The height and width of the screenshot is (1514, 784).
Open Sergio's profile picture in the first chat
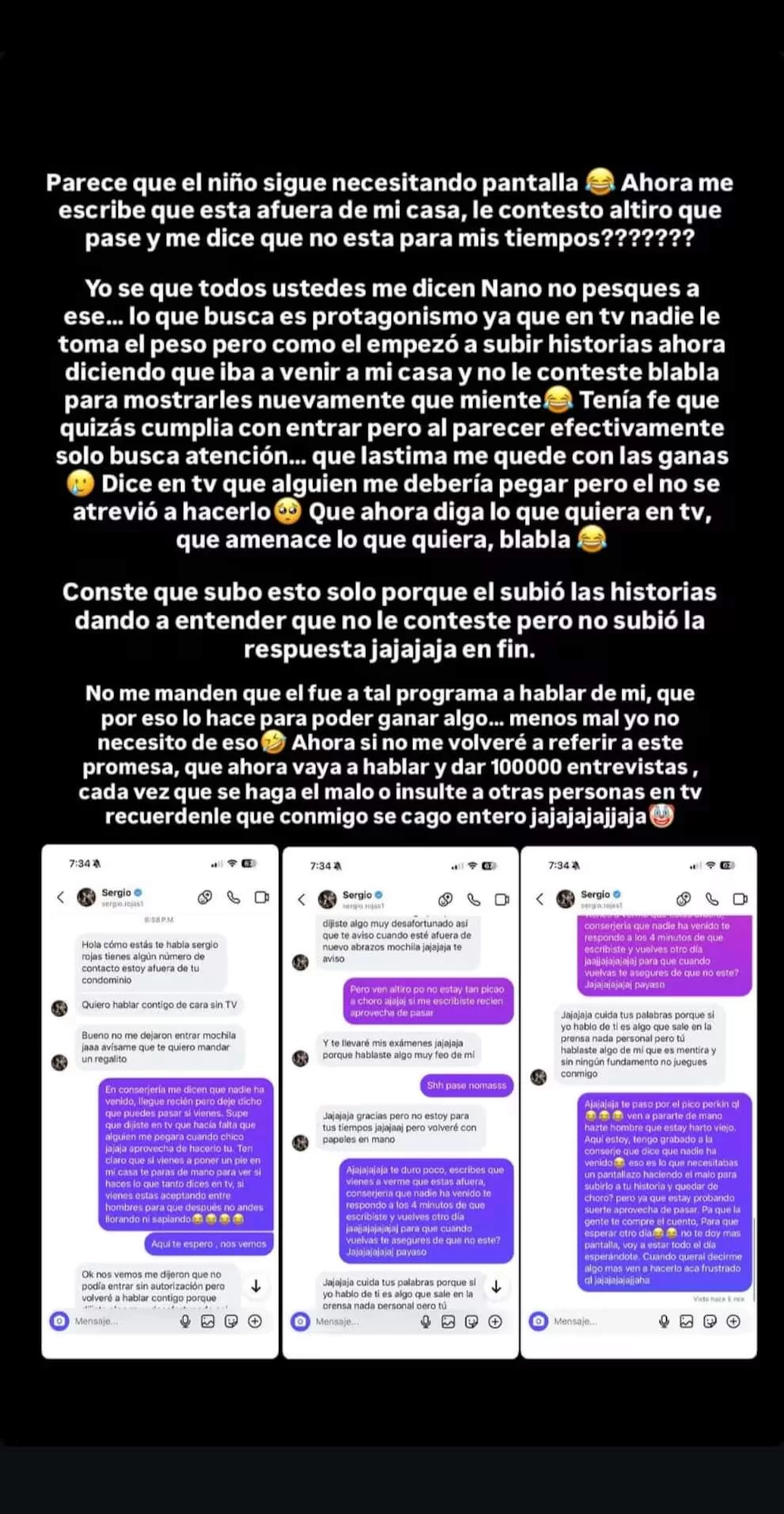(x=86, y=898)
